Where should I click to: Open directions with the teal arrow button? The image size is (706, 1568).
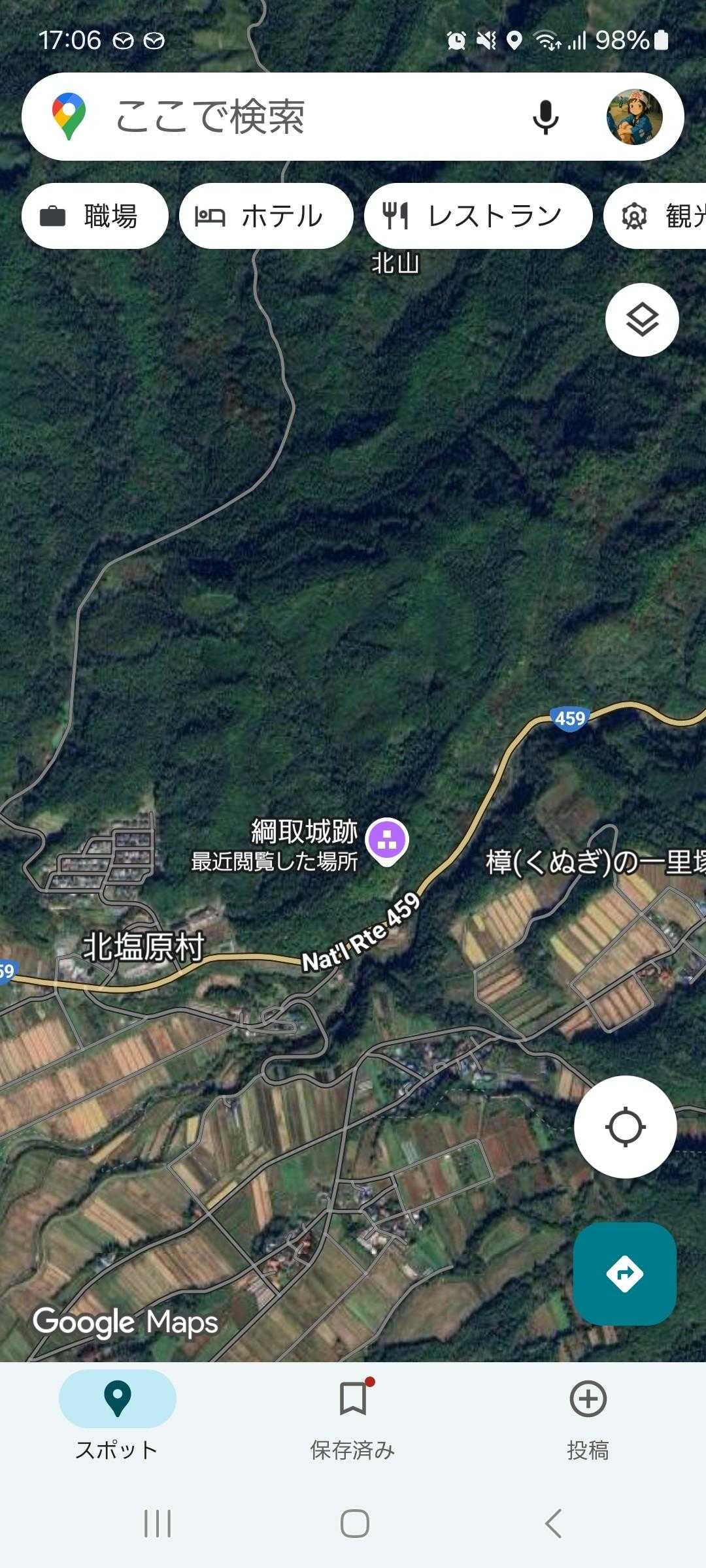pyautogui.click(x=624, y=1273)
